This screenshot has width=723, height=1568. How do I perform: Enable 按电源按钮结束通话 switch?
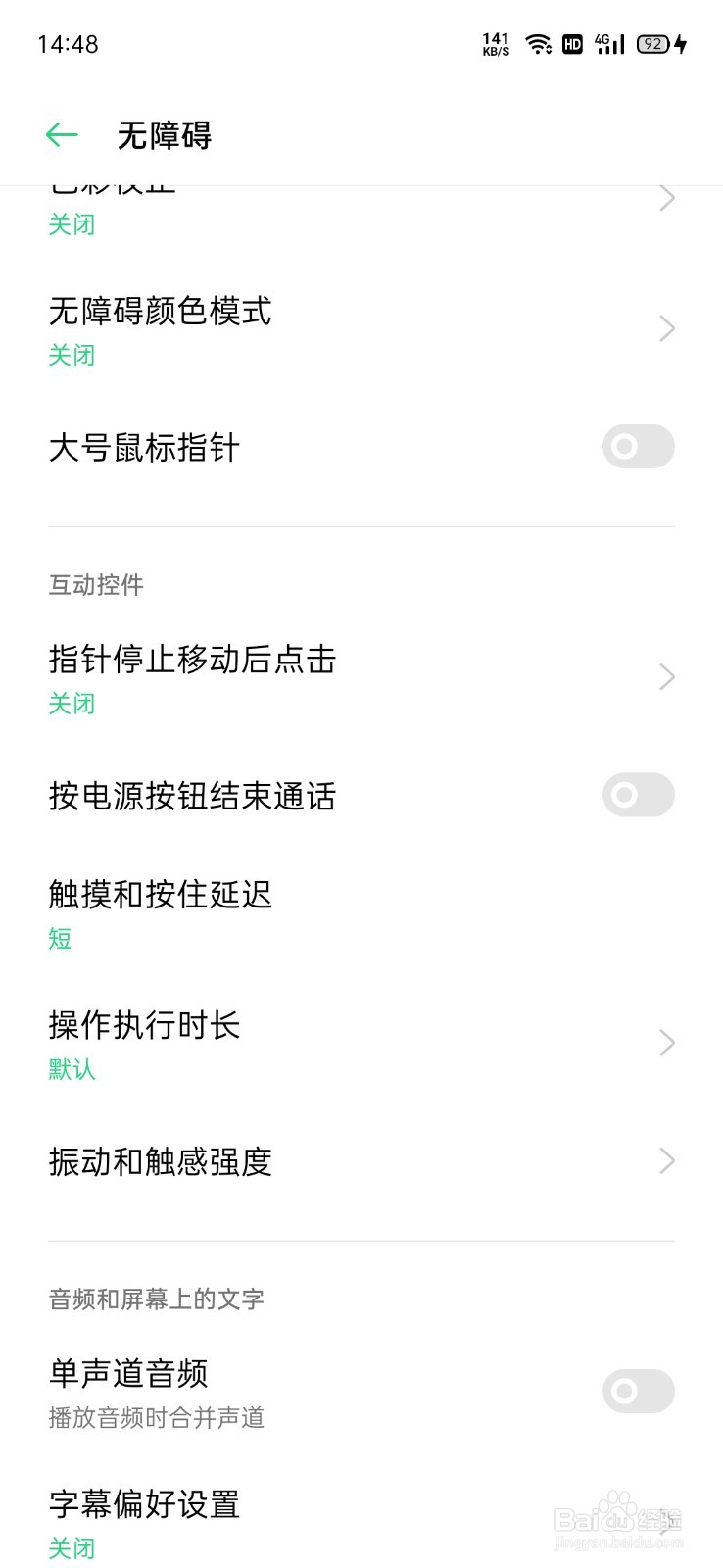coord(638,795)
